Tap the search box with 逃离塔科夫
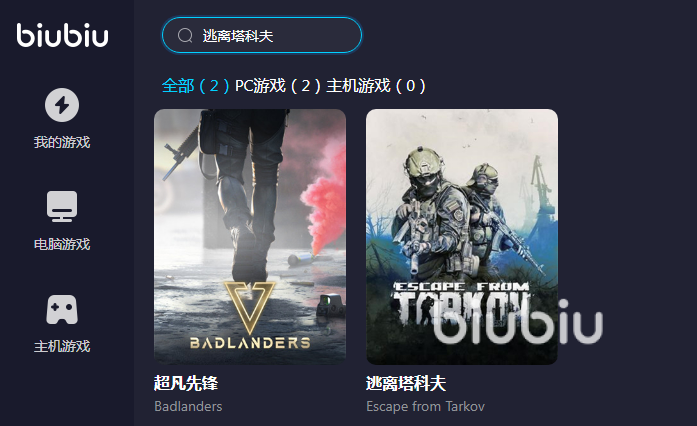 [x=262, y=35]
